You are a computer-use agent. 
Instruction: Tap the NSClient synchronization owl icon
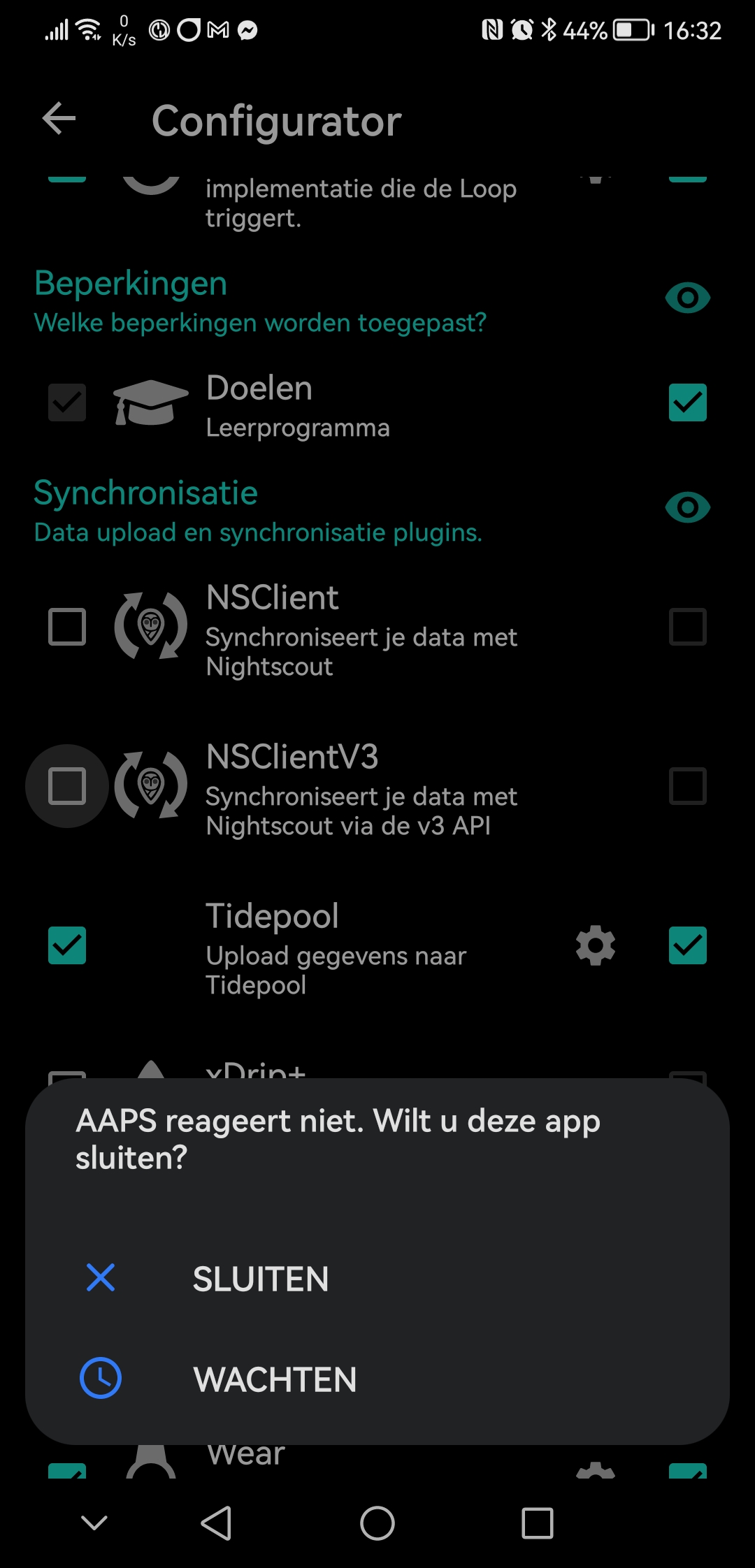(150, 627)
